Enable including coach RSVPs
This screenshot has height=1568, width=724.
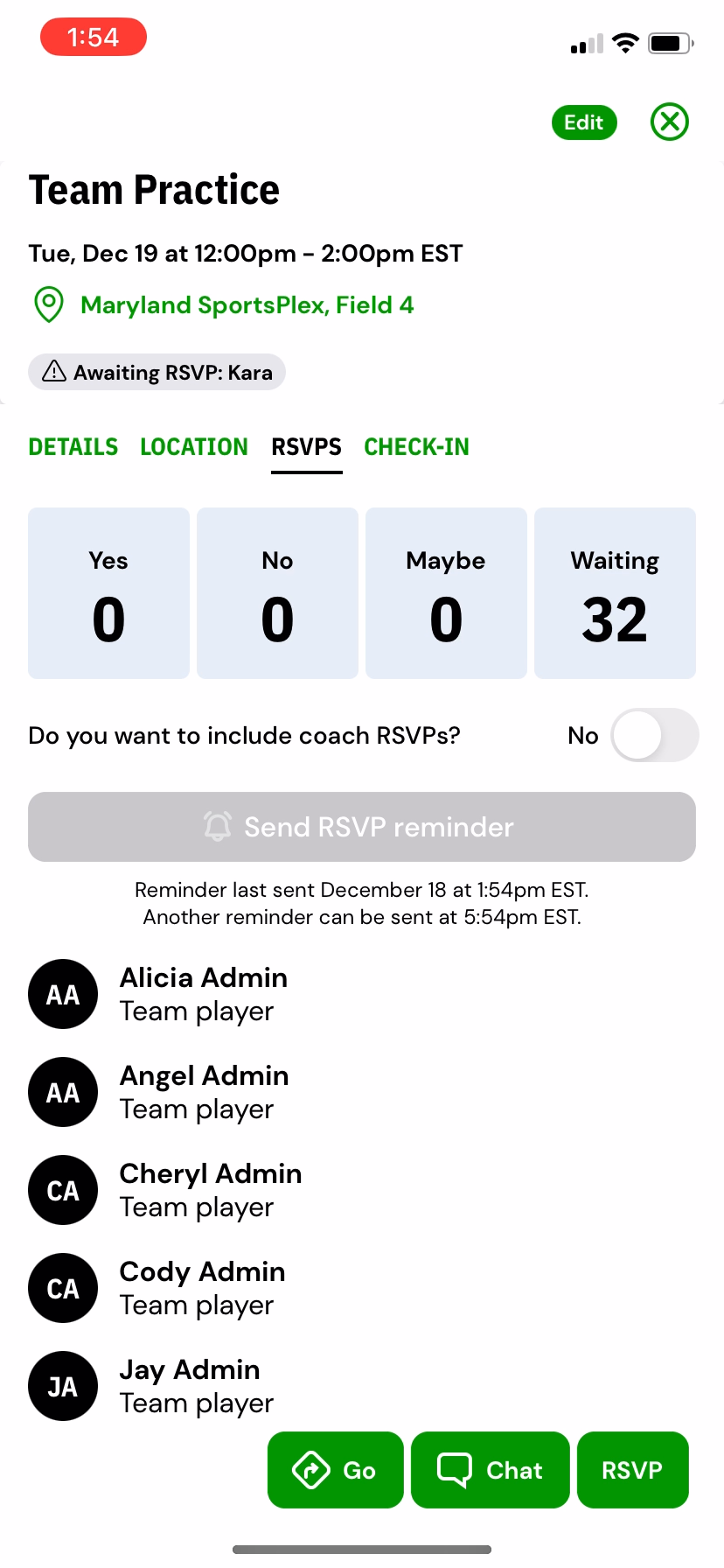(x=654, y=735)
